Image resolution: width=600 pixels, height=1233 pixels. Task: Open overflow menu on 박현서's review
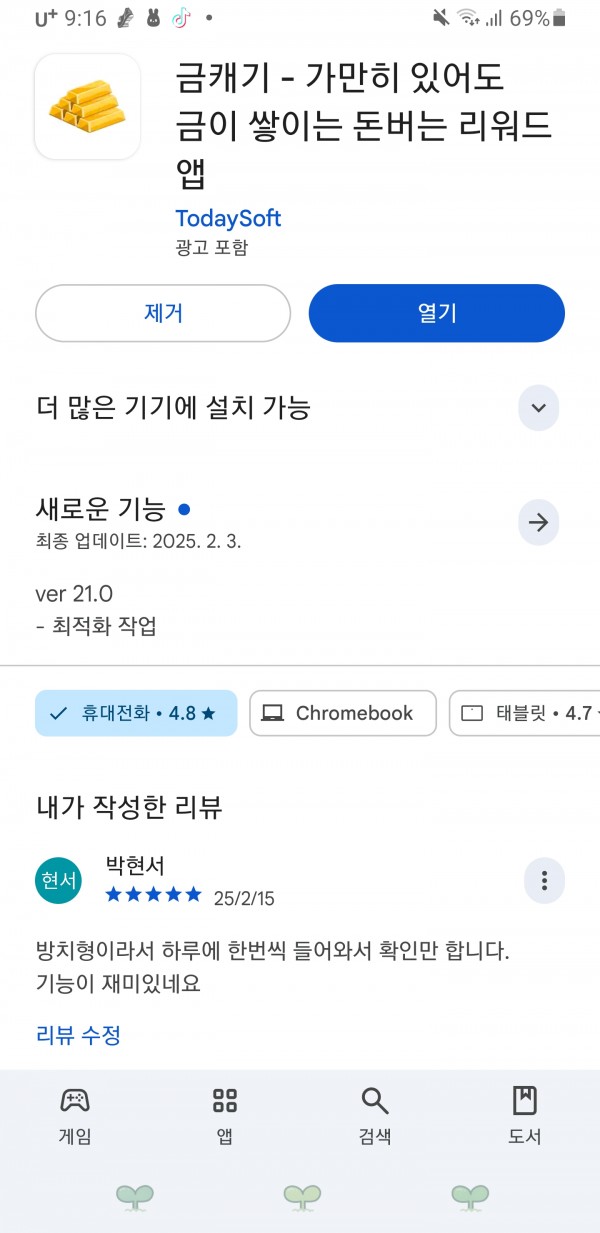[x=544, y=880]
